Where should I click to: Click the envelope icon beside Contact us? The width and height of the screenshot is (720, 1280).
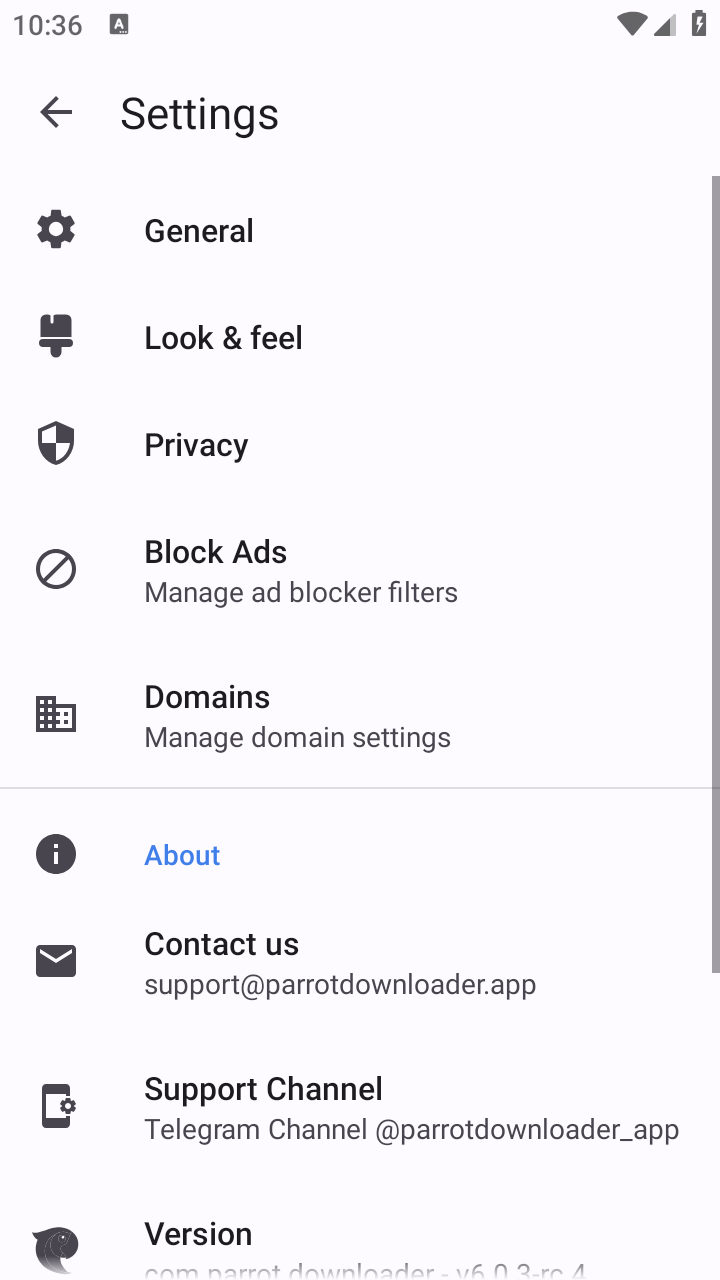coord(55,960)
